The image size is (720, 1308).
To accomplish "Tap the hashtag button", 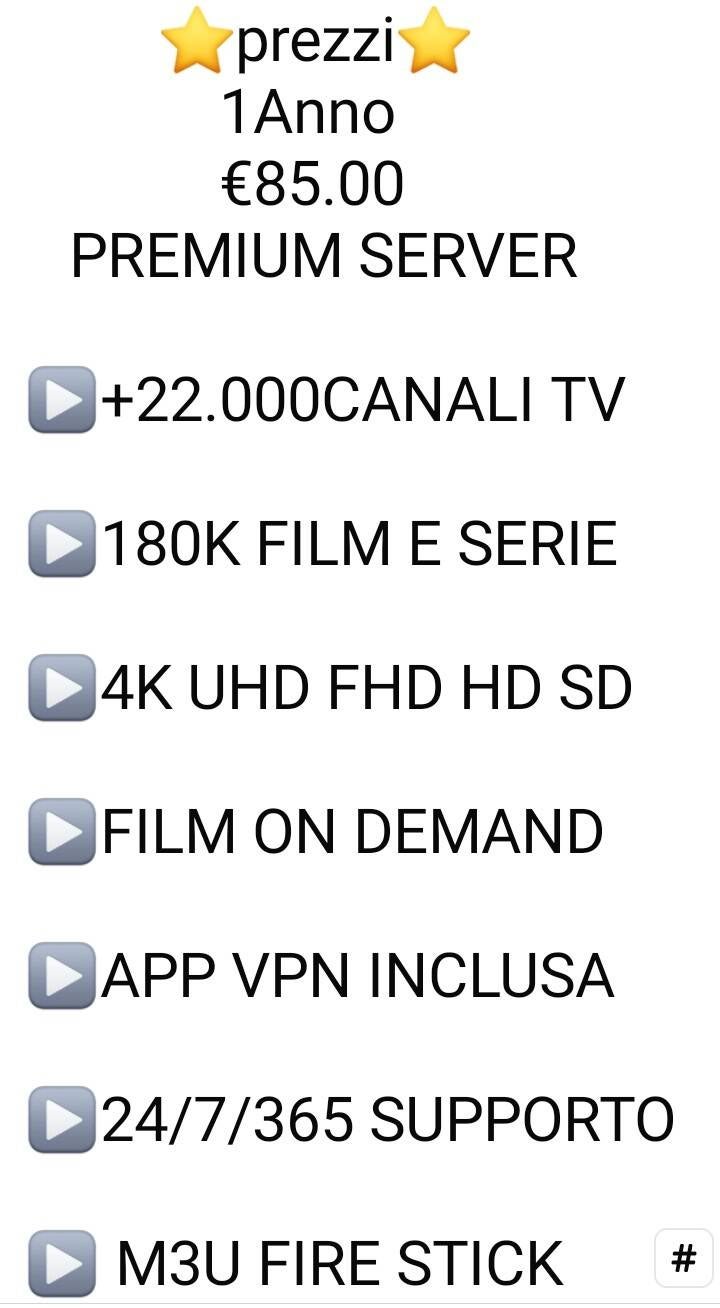I will pyautogui.click(x=683, y=1258).
